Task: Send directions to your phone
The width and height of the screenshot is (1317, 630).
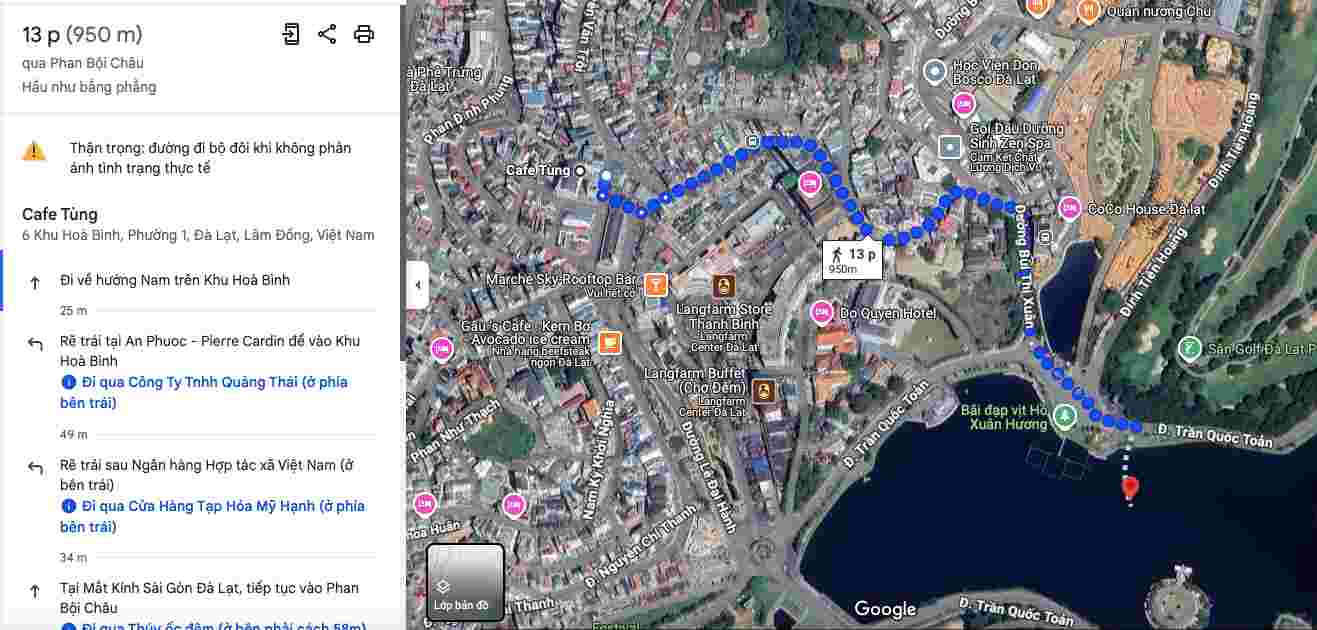Action: (x=290, y=34)
